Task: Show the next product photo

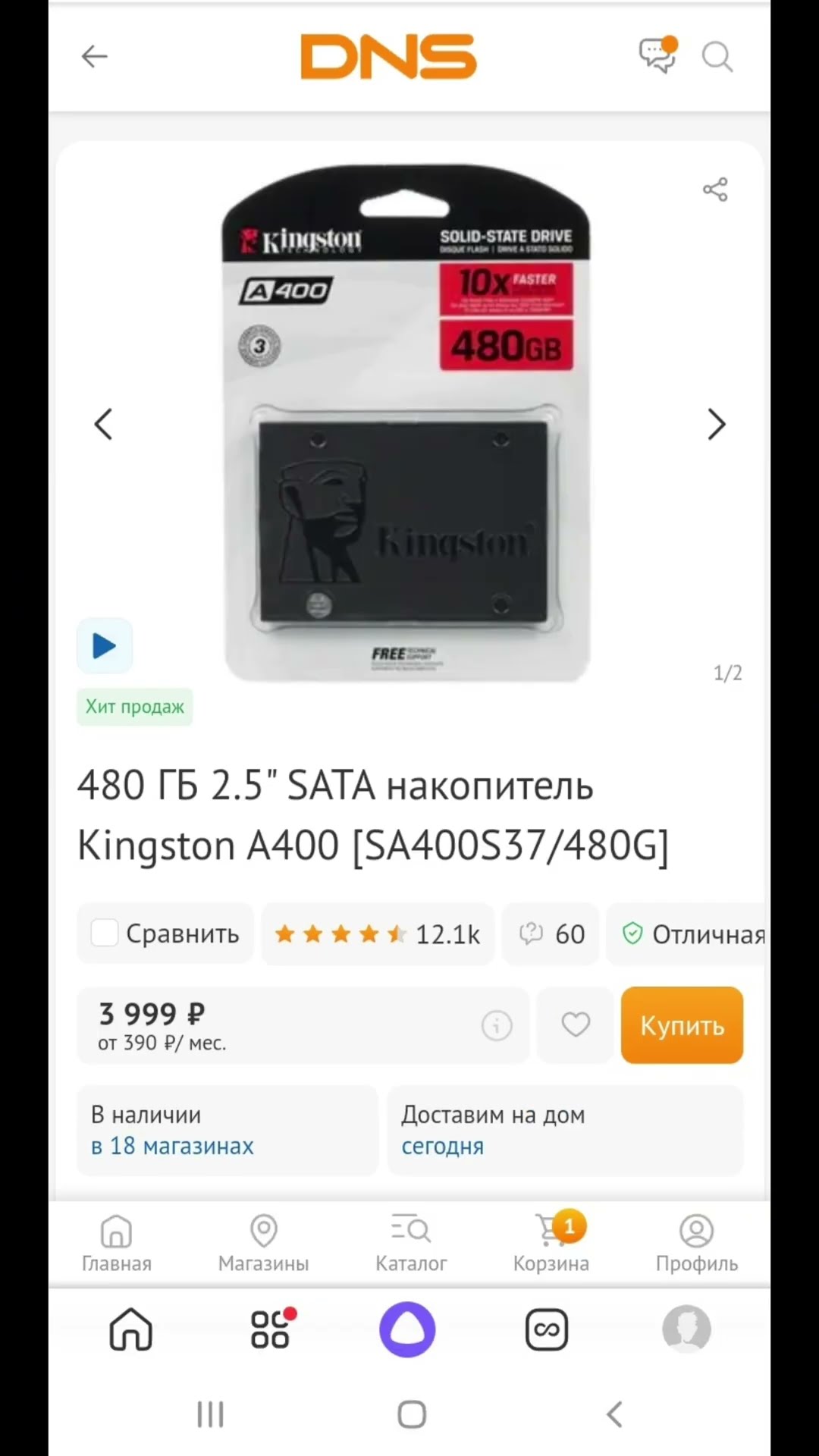Action: 716,425
